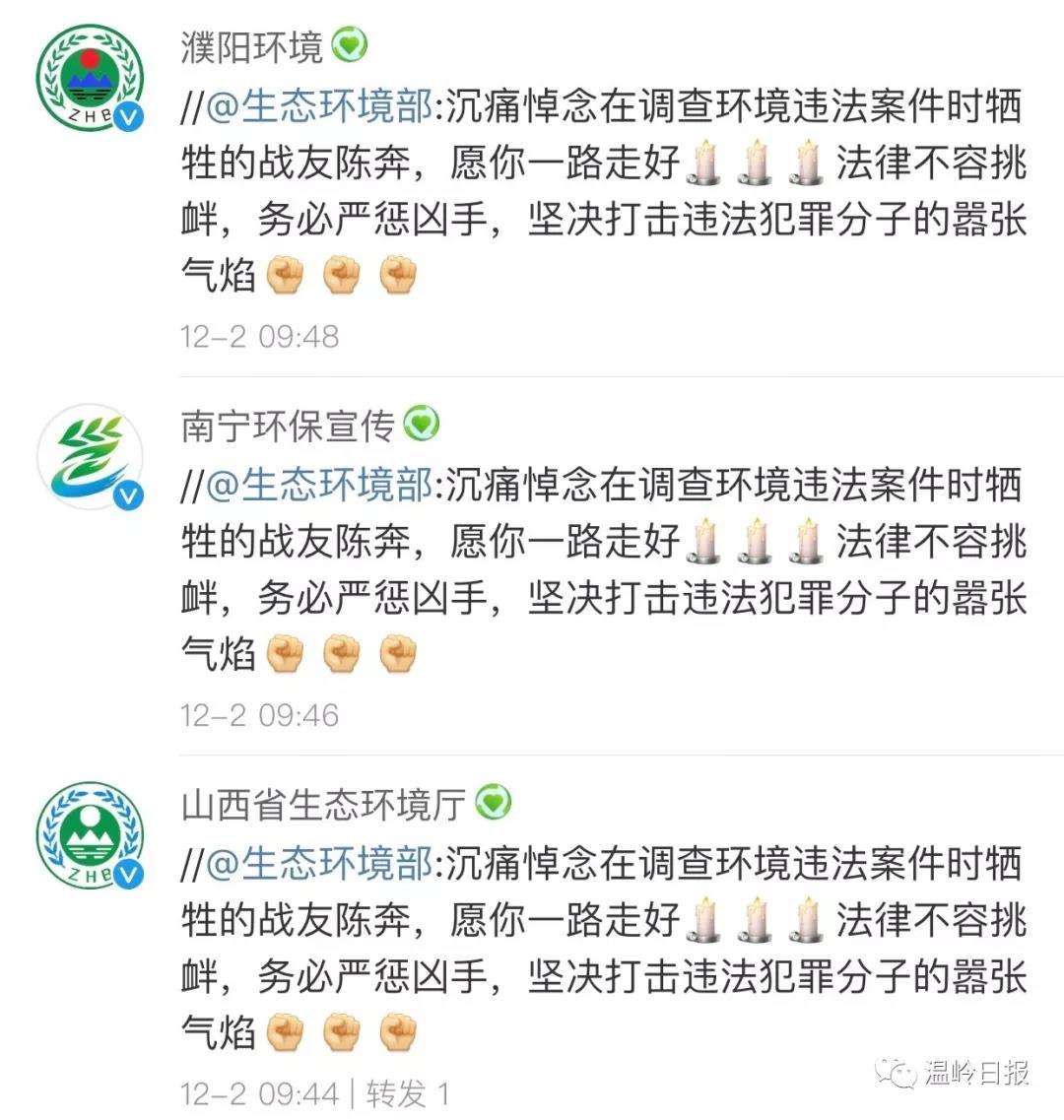Image resolution: width=1064 pixels, height=1120 pixels.
Task: View 转发 1 under 山西省生态环境厅's repost
Action: [x=408, y=1092]
